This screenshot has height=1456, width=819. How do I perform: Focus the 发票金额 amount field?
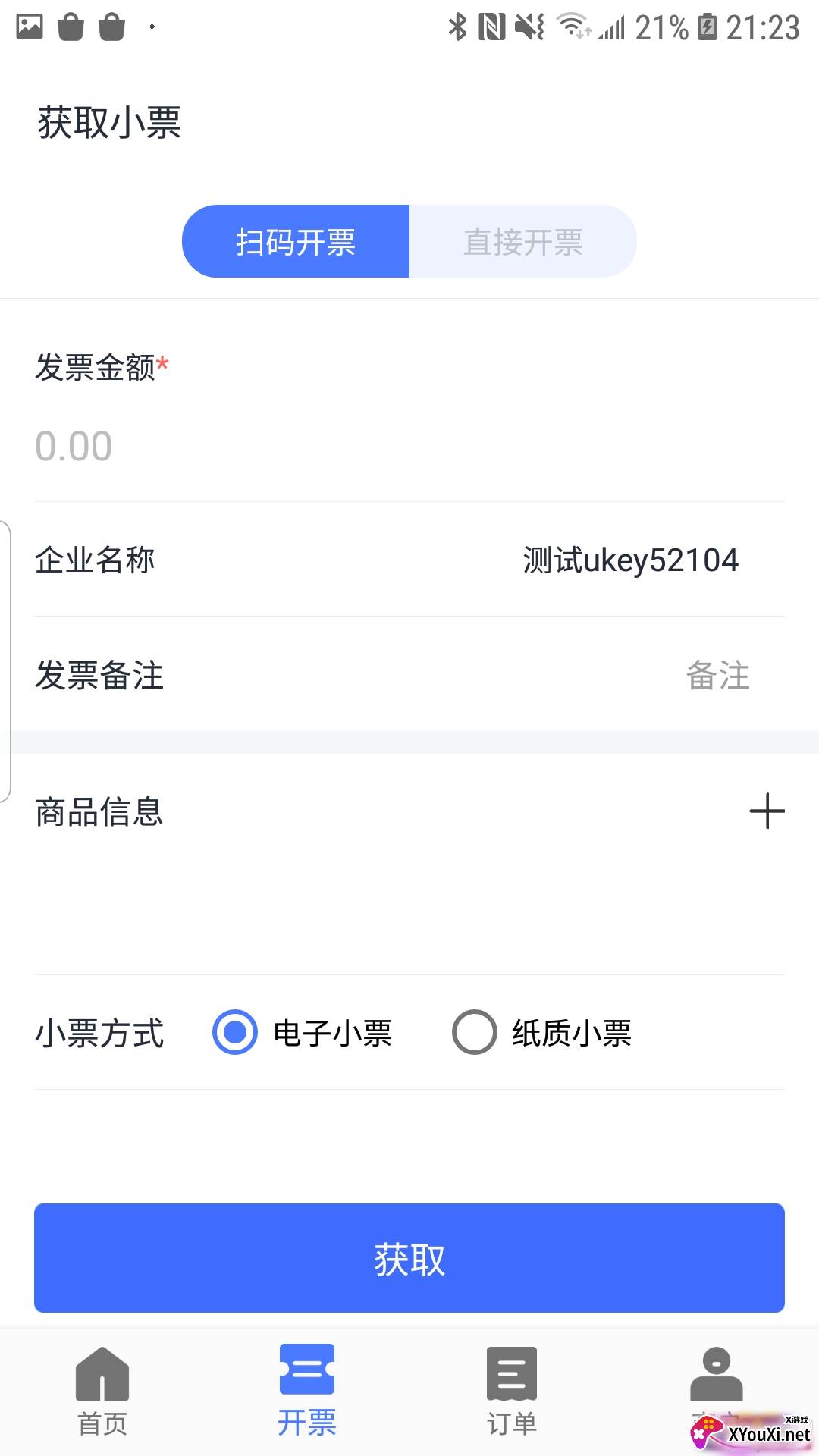(409, 446)
